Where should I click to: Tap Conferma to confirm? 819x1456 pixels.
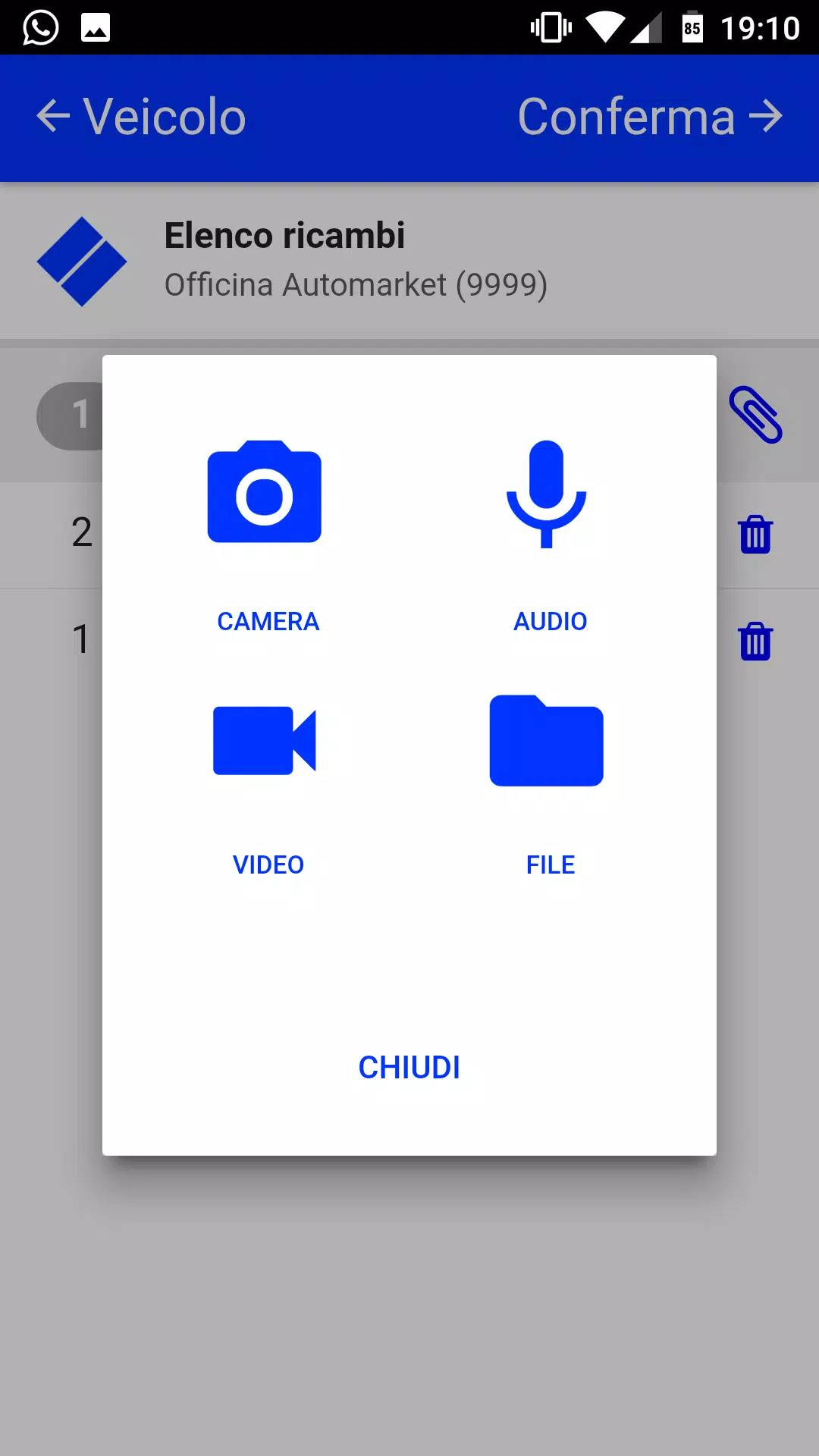(626, 117)
